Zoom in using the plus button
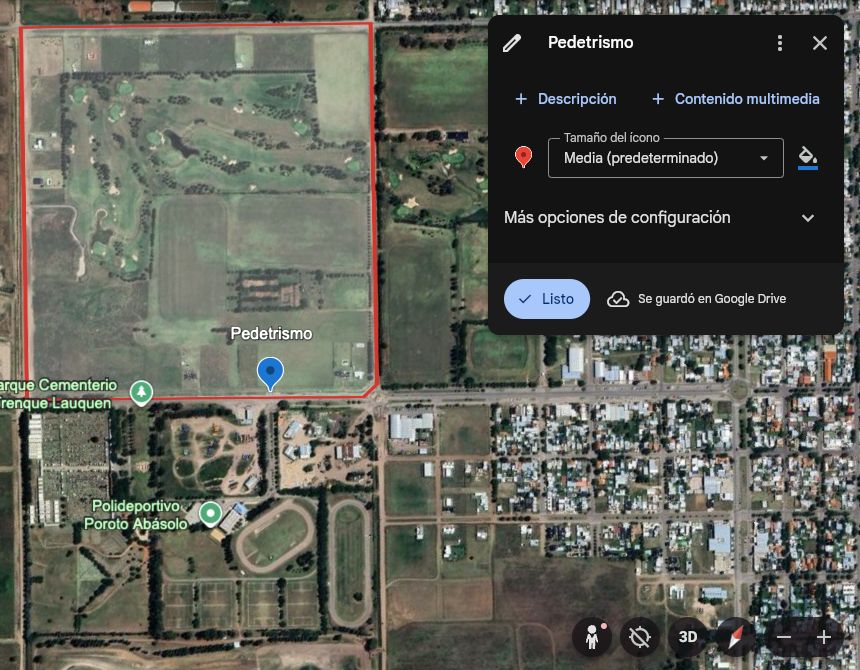 click(824, 637)
